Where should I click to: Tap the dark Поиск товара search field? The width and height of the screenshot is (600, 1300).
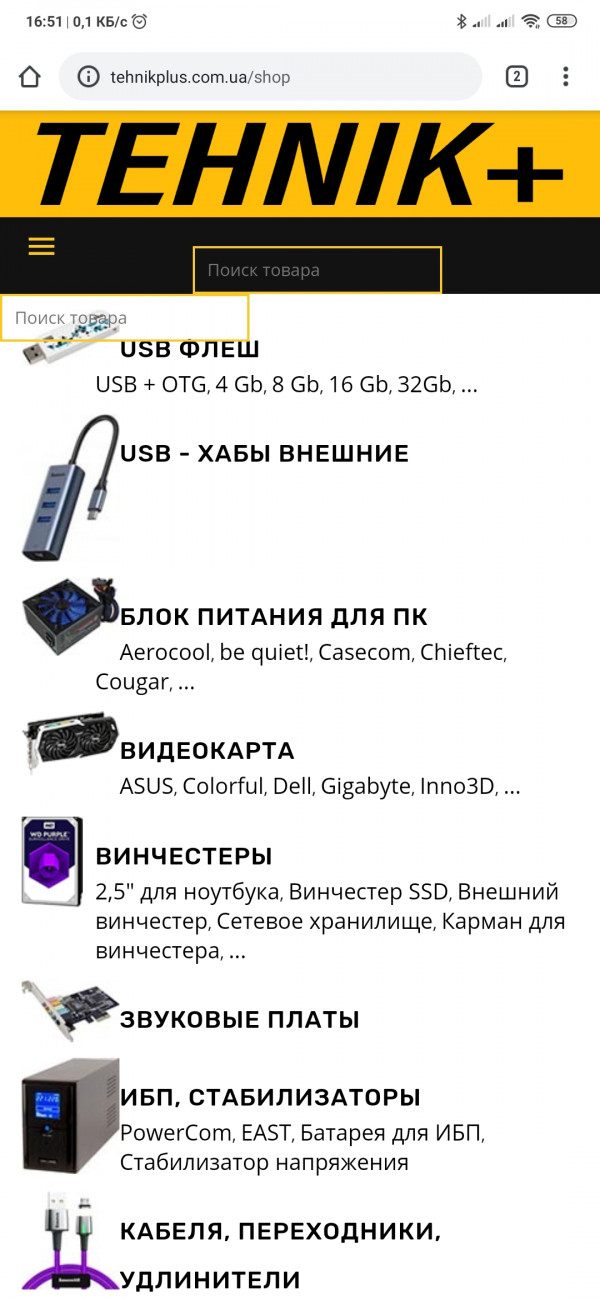pos(317,270)
